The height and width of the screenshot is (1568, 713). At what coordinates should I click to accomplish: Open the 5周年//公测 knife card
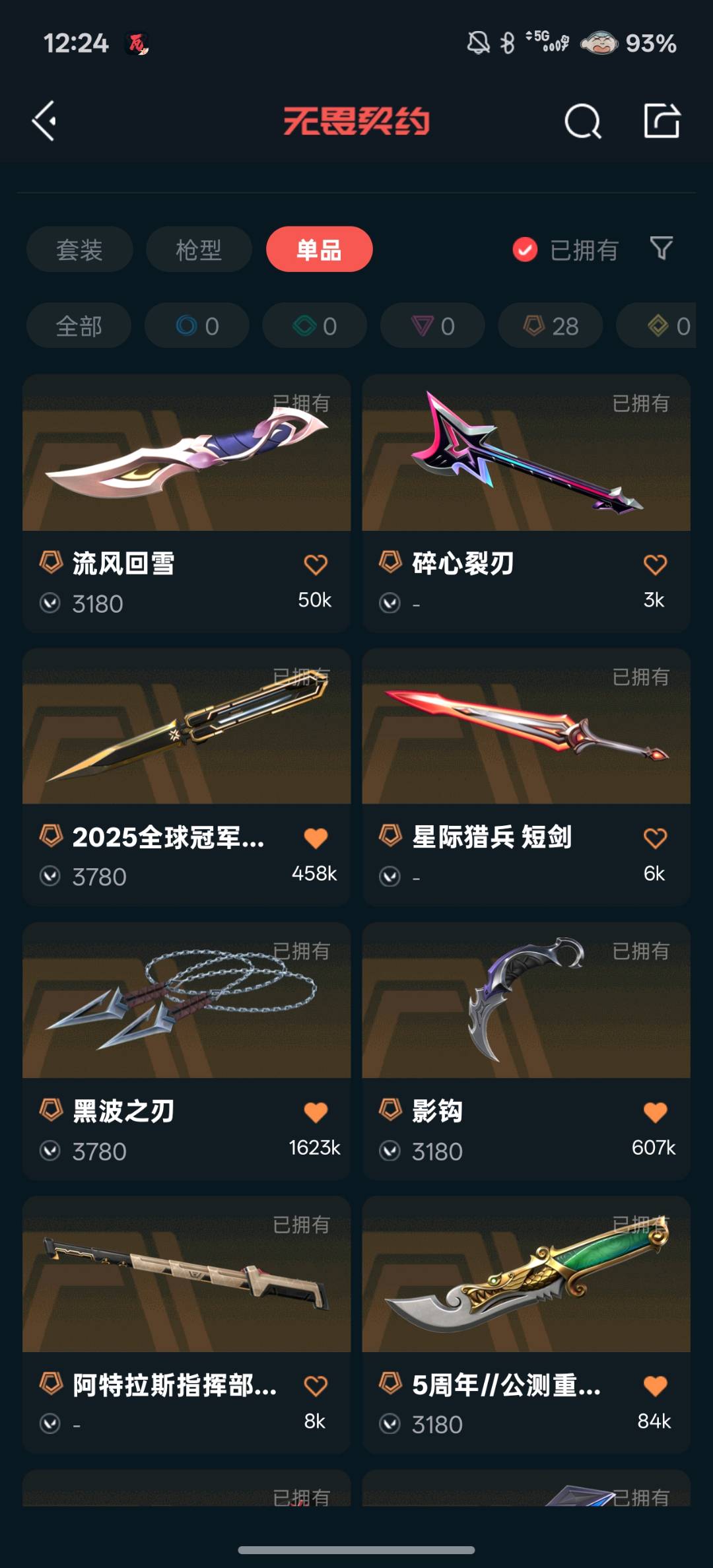(x=526, y=1324)
